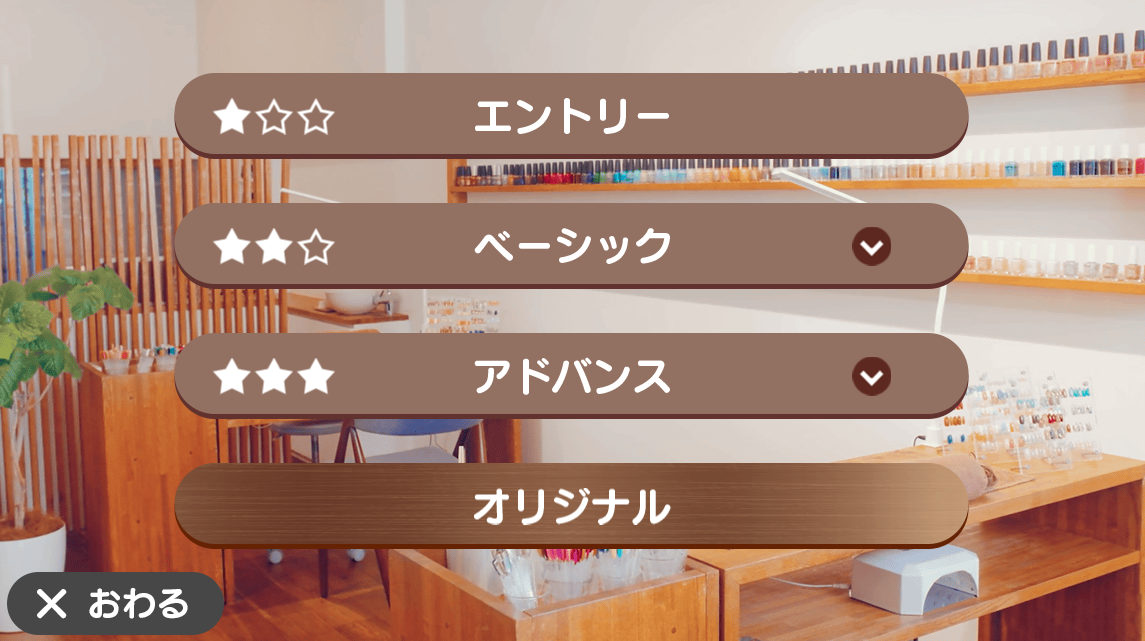
Task: Open the オリジナル mode
Action: coord(571,506)
